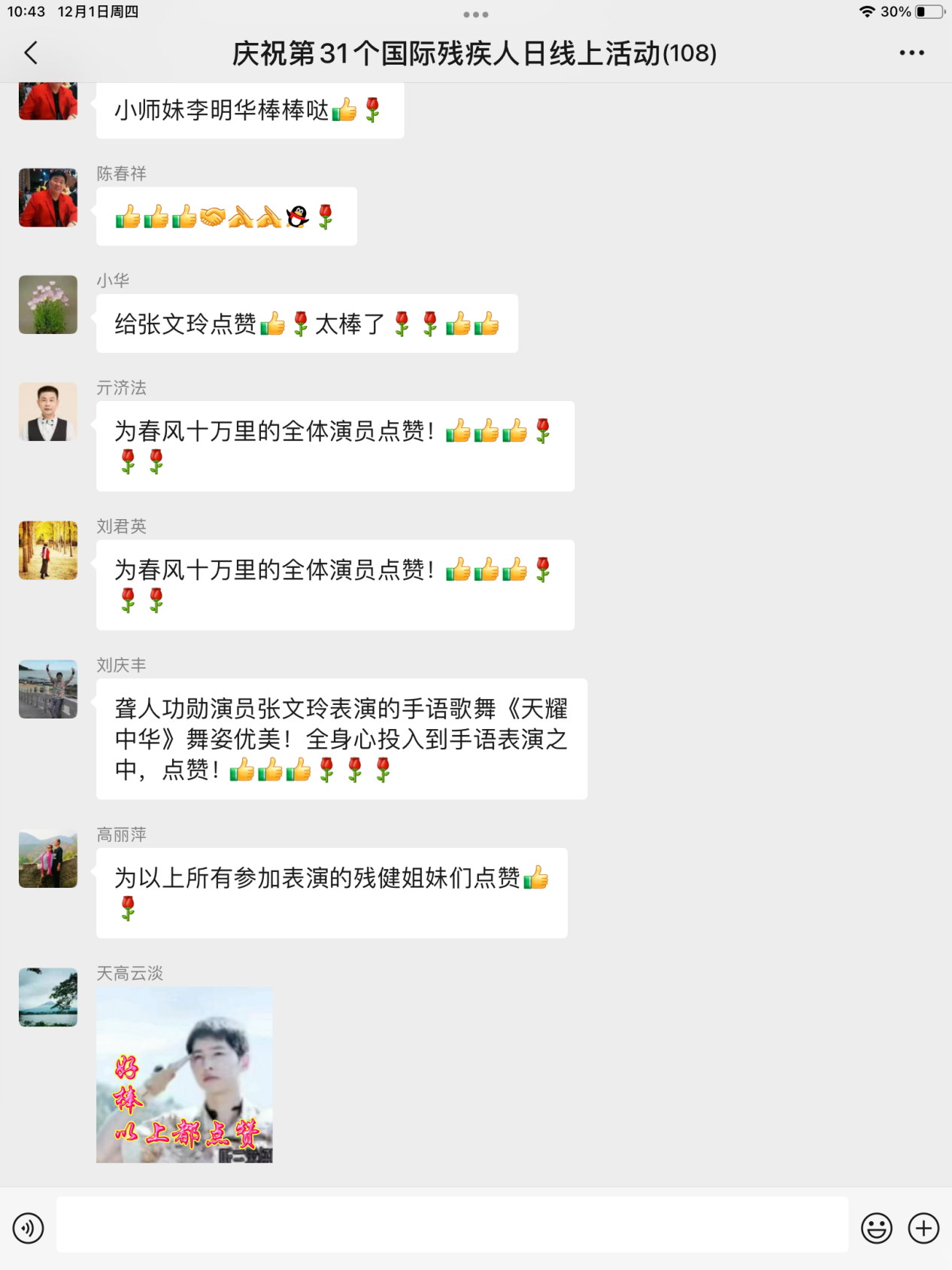Image resolution: width=952 pixels, height=1270 pixels.
Task: Open the sticker image sent by 天高云淡
Action: 184,1075
